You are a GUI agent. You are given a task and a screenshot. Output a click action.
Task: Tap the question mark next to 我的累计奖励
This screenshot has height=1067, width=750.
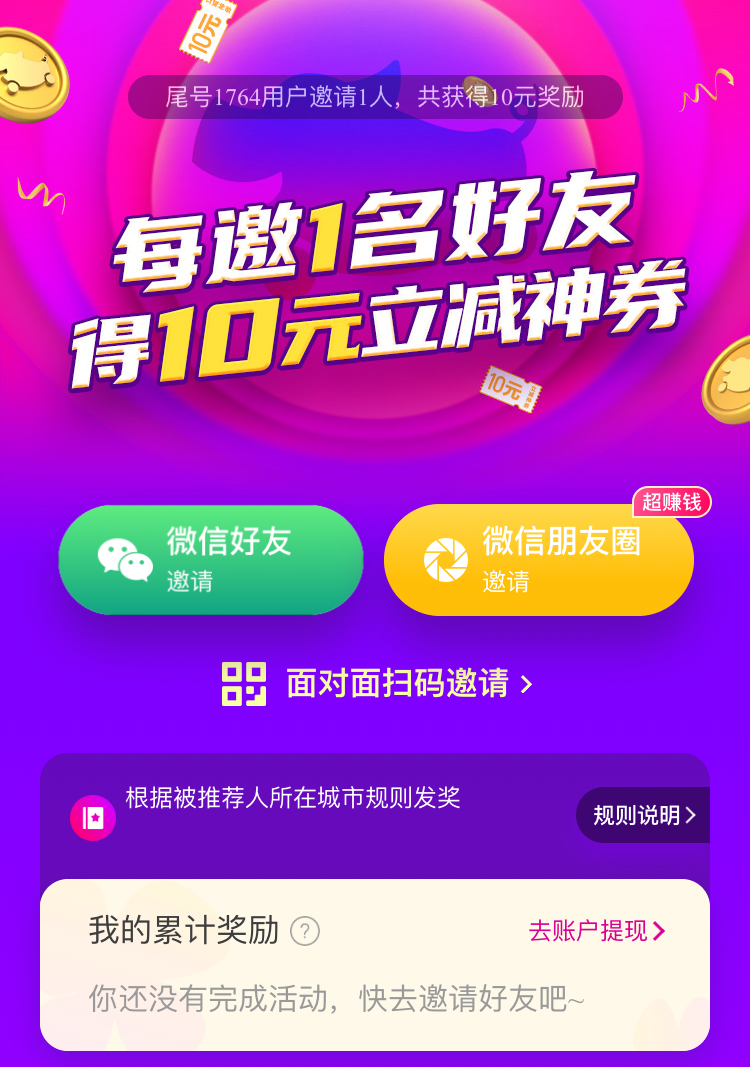click(305, 932)
